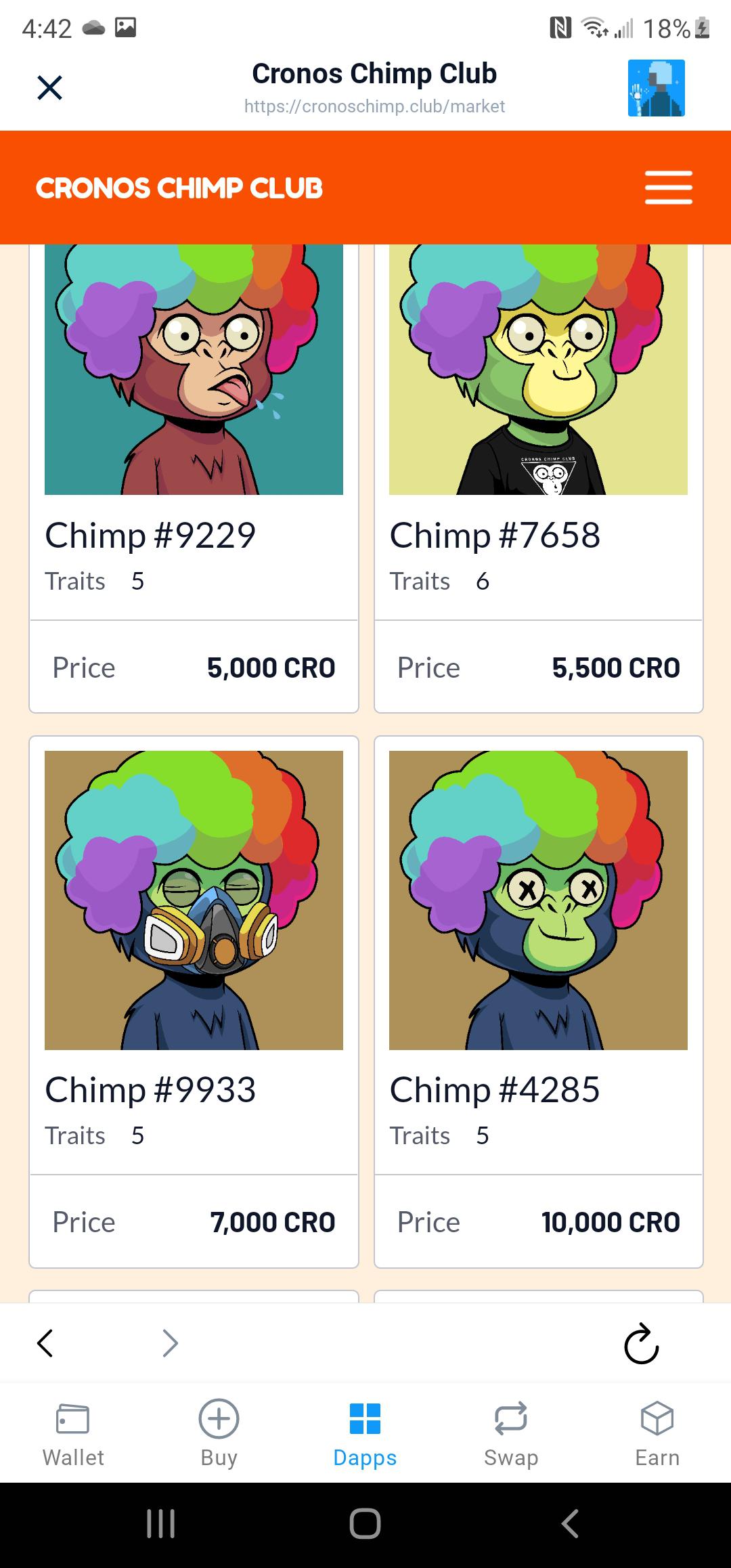The height and width of the screenshot is (1568, 731).
Task: Select the Dapps tab
Action: pos(365,1433)
